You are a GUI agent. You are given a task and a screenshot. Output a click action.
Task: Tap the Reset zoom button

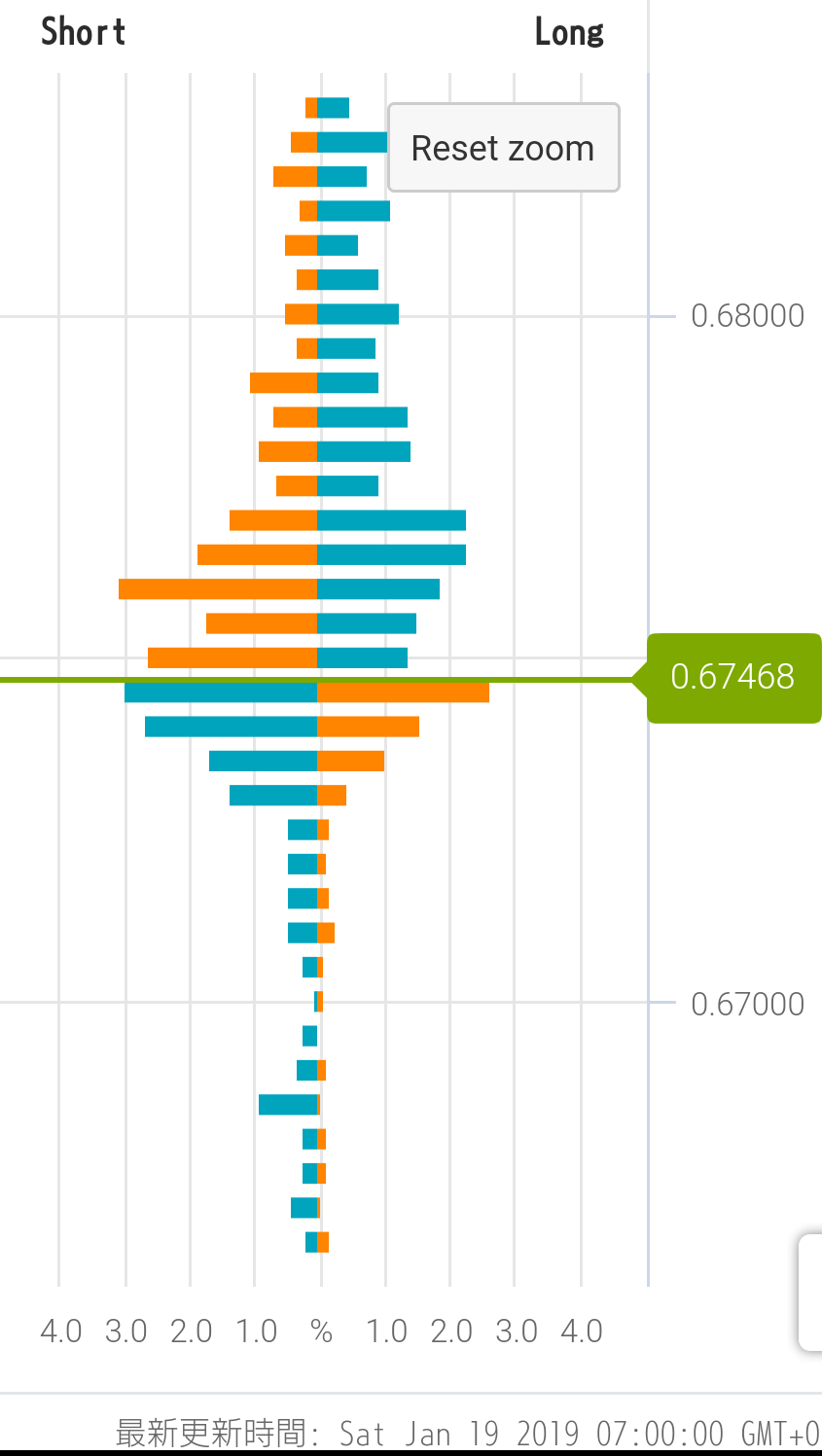pyautogui.click(x=503, y=148)
